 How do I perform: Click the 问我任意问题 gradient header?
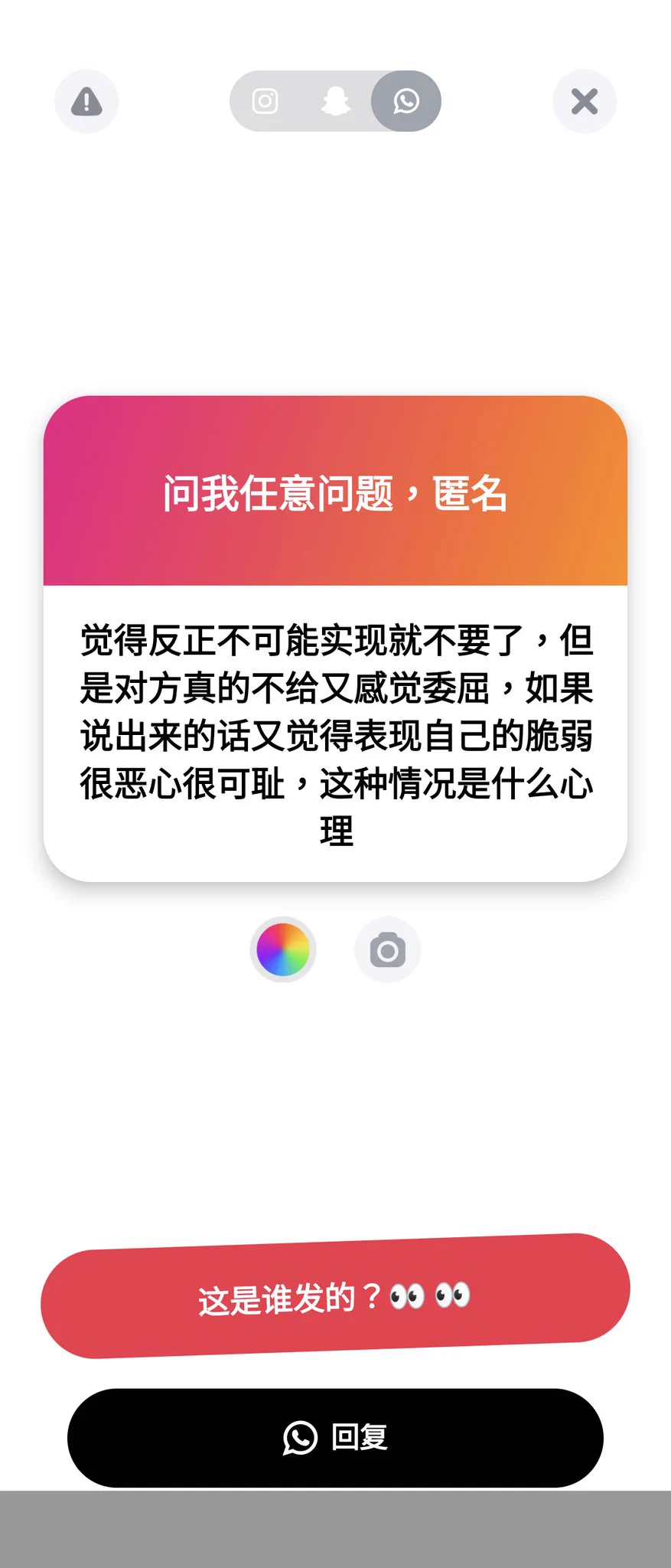coord(335,490)
